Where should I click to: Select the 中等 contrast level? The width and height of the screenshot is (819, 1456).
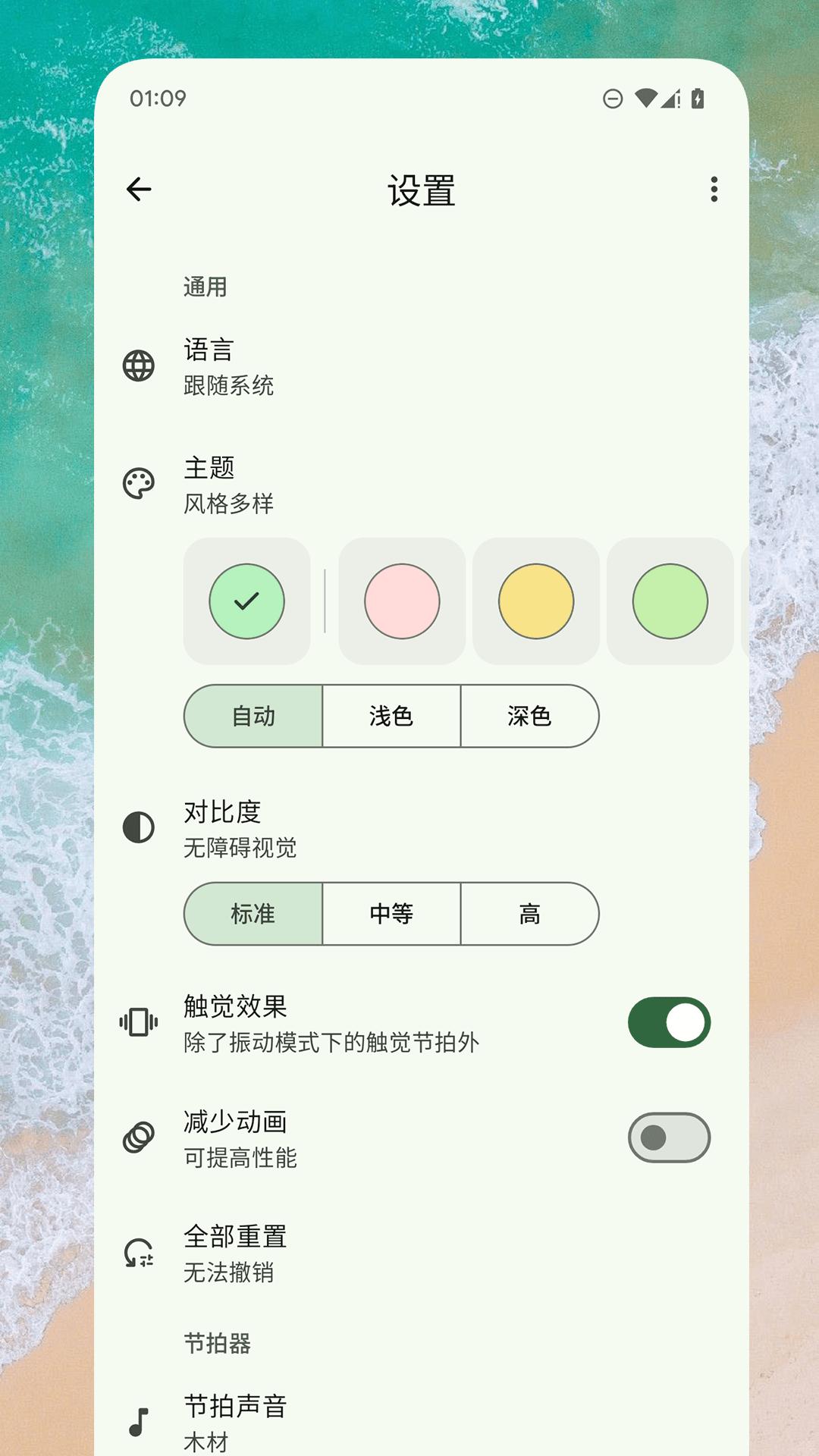pos(391,915)
